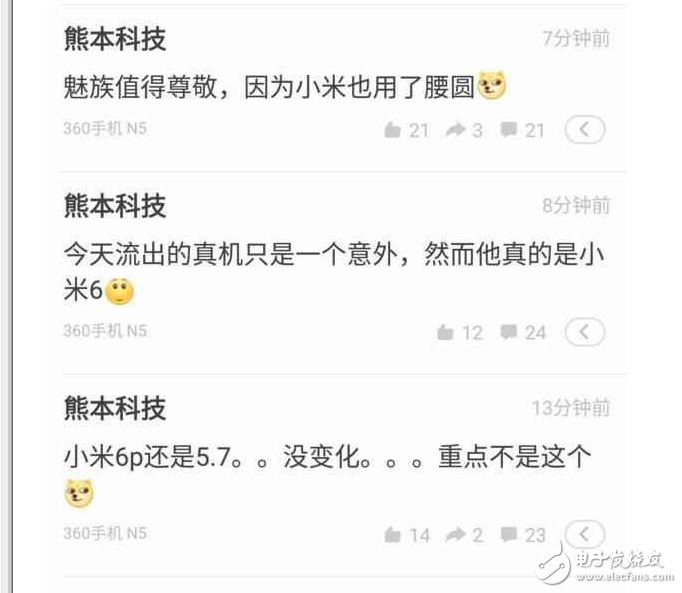Like the post about 今天流出的真机
Image resolution: width=682 pixels, height=593 pixels.
tap(447, 332)
